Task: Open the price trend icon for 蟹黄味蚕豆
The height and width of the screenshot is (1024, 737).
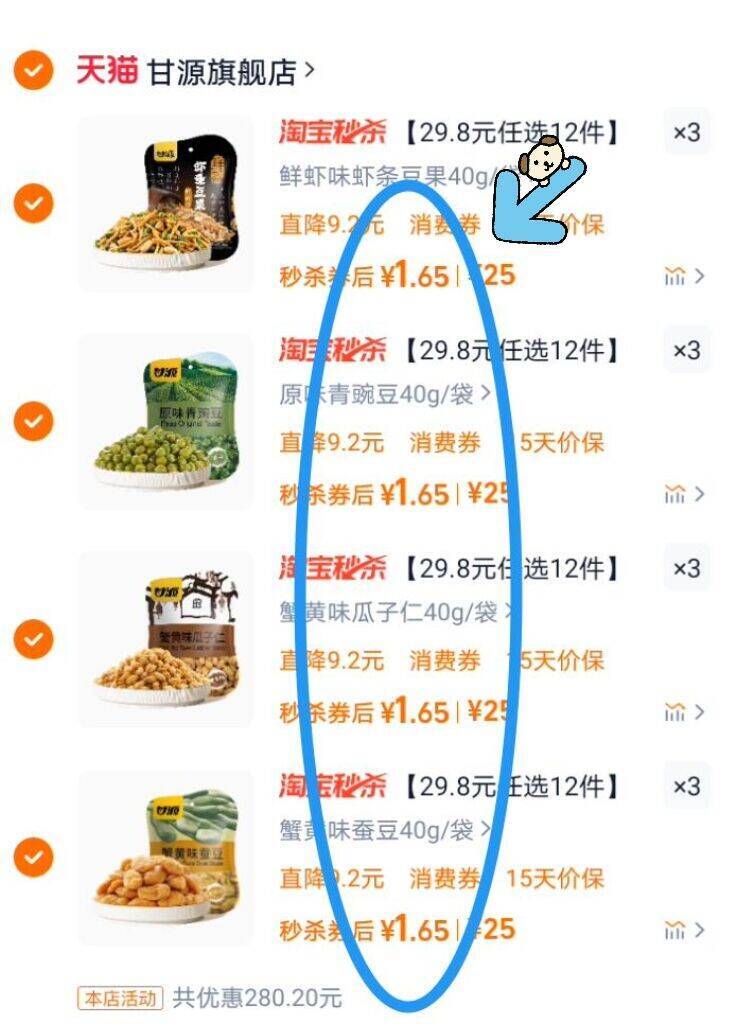Action: coord(684,930)
